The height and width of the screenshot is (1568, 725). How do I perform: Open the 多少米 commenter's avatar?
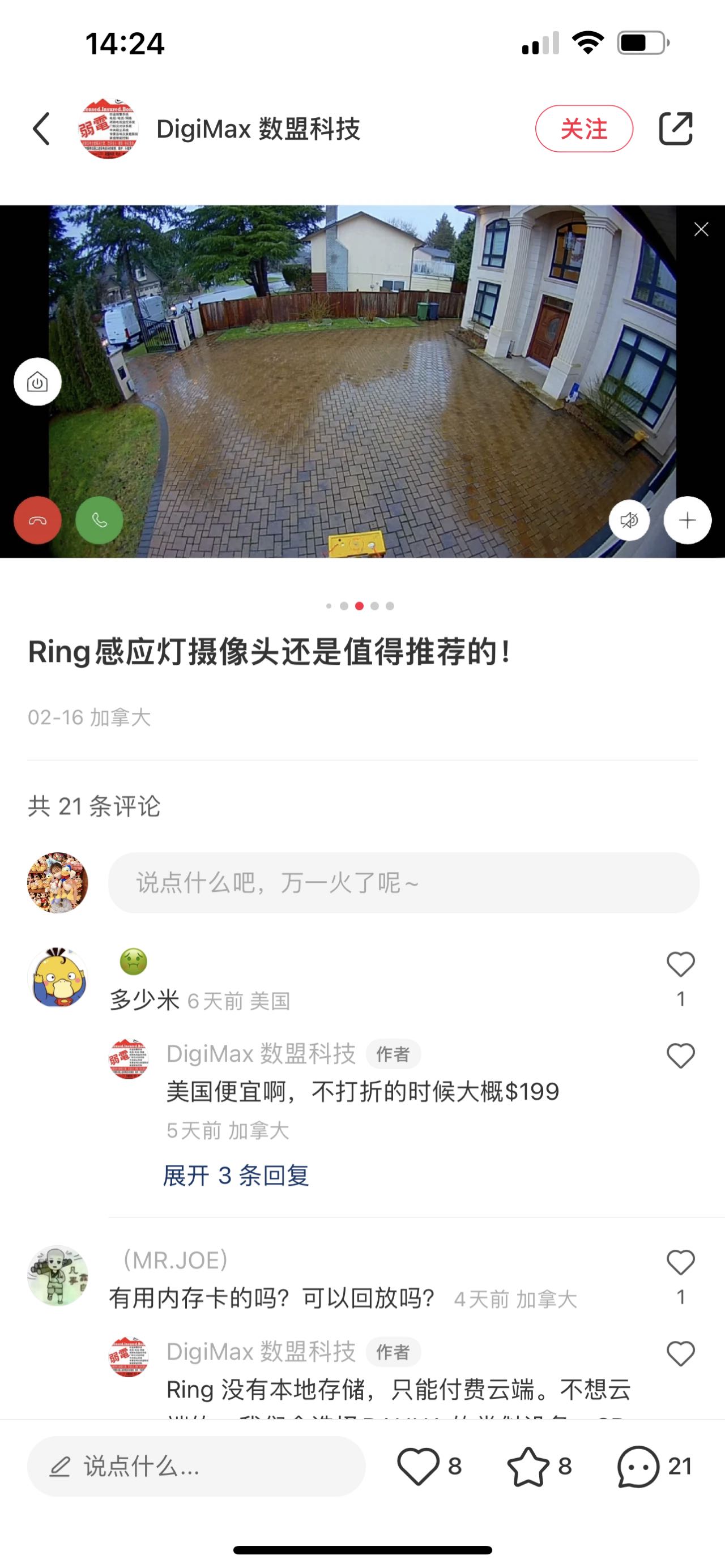coord(58,977)
